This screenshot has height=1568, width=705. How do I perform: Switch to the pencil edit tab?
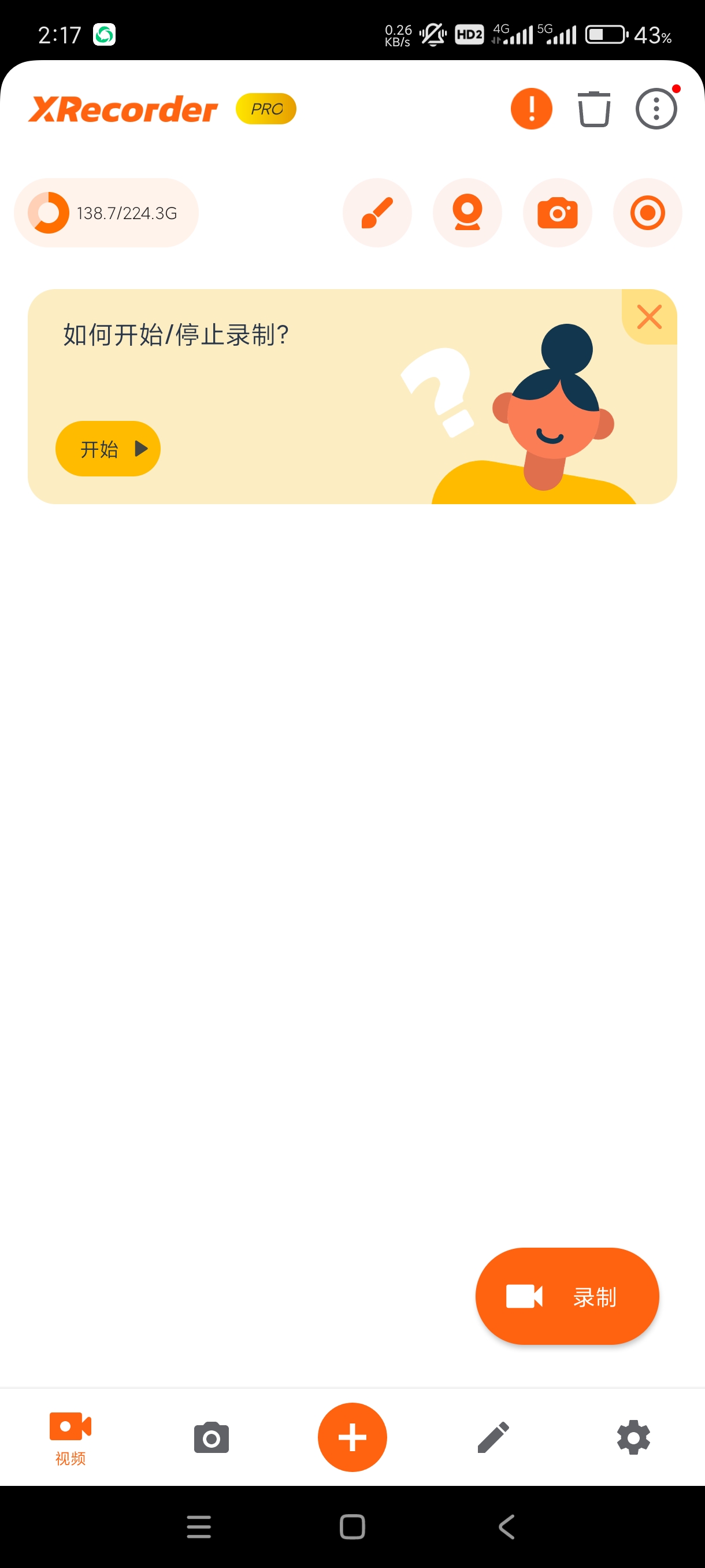[493, 1437]
